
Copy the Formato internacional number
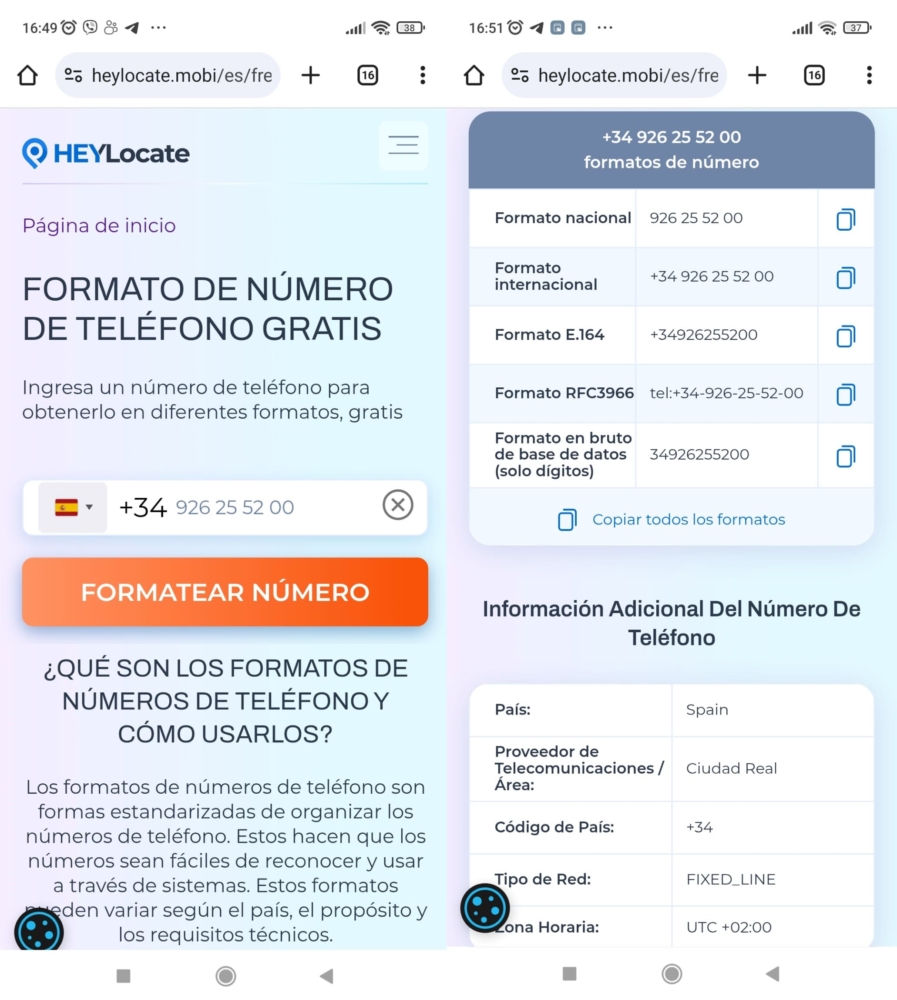pos(845,277)
